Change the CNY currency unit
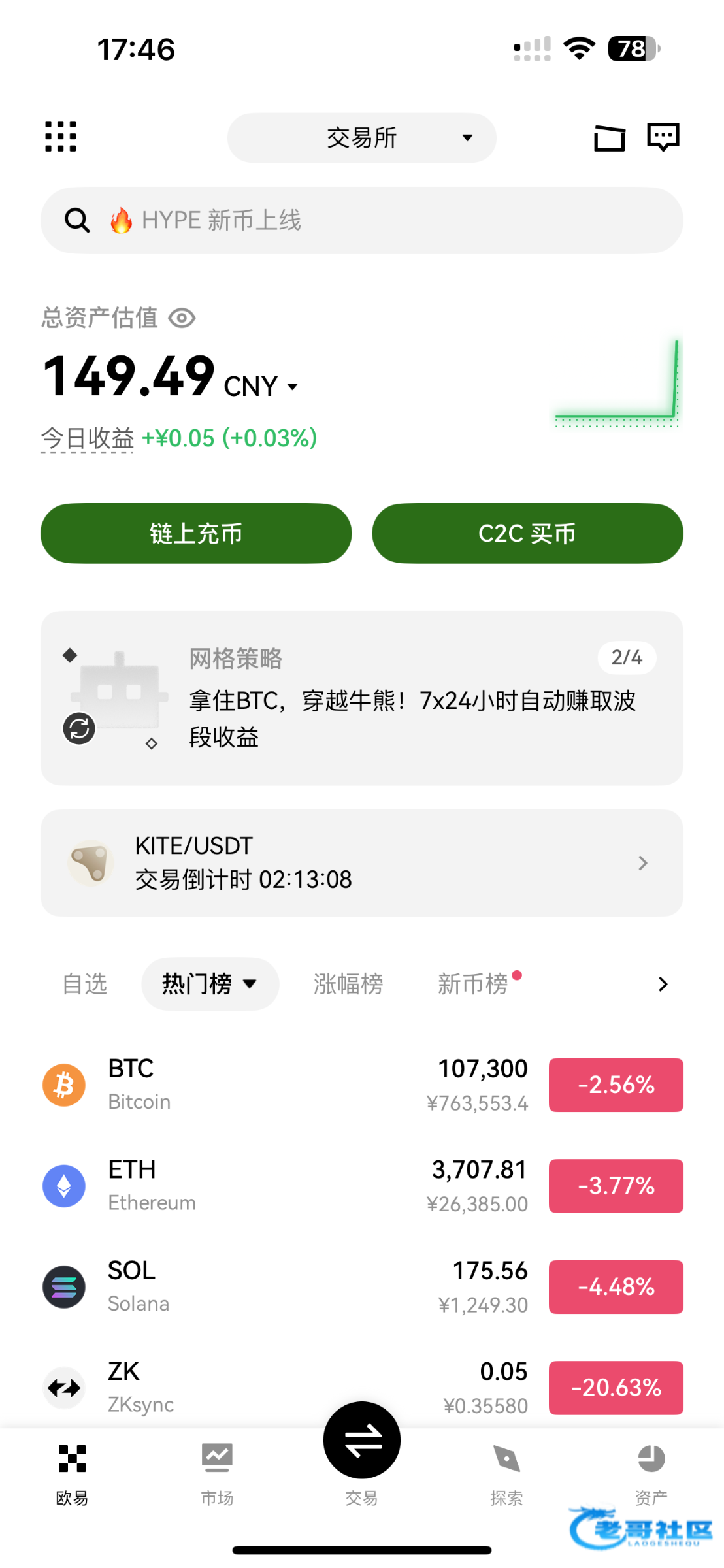The height and width of the screenshot is (1568, 724). pyautogui.click(x=261, y=386)
